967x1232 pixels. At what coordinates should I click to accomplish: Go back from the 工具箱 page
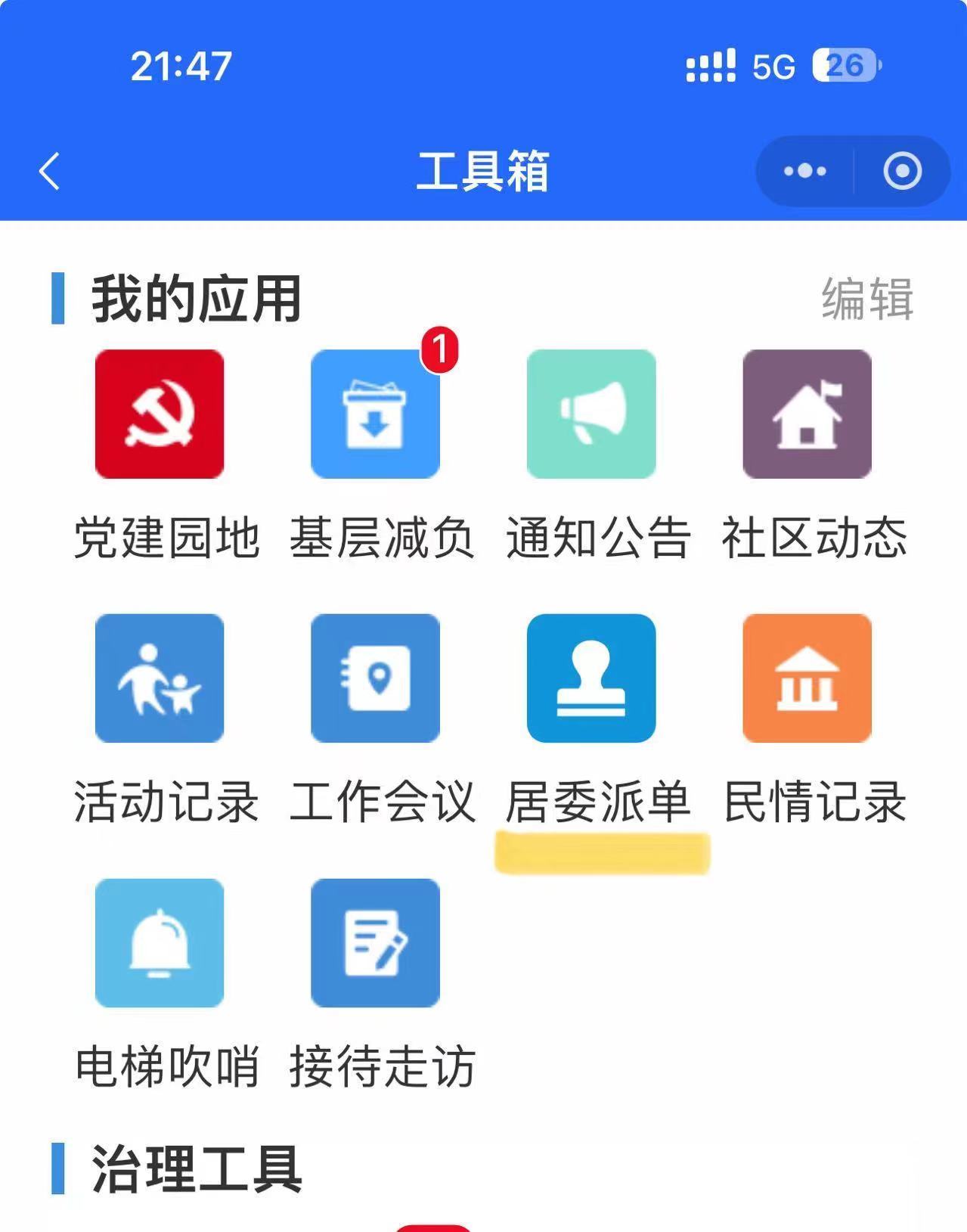click(x=50, y=171)
